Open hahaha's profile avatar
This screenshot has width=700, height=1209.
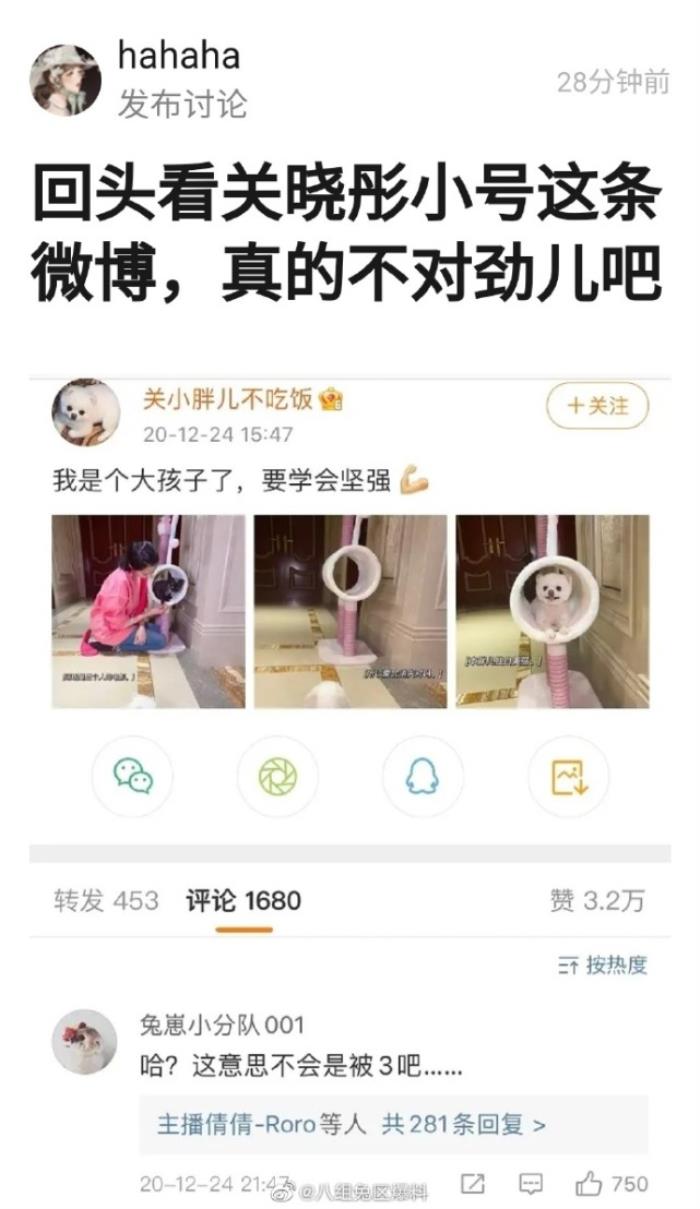(65, 79)
